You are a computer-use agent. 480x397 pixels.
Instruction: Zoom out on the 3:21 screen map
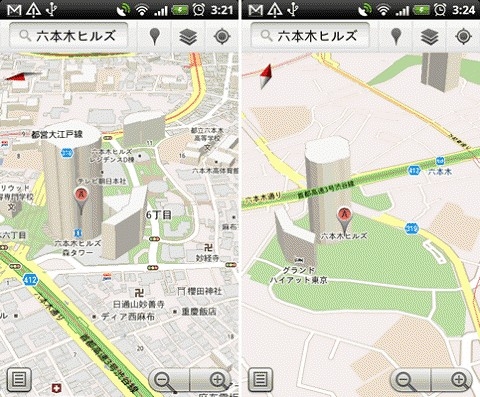pyautogui.click(x=168, y=380)
